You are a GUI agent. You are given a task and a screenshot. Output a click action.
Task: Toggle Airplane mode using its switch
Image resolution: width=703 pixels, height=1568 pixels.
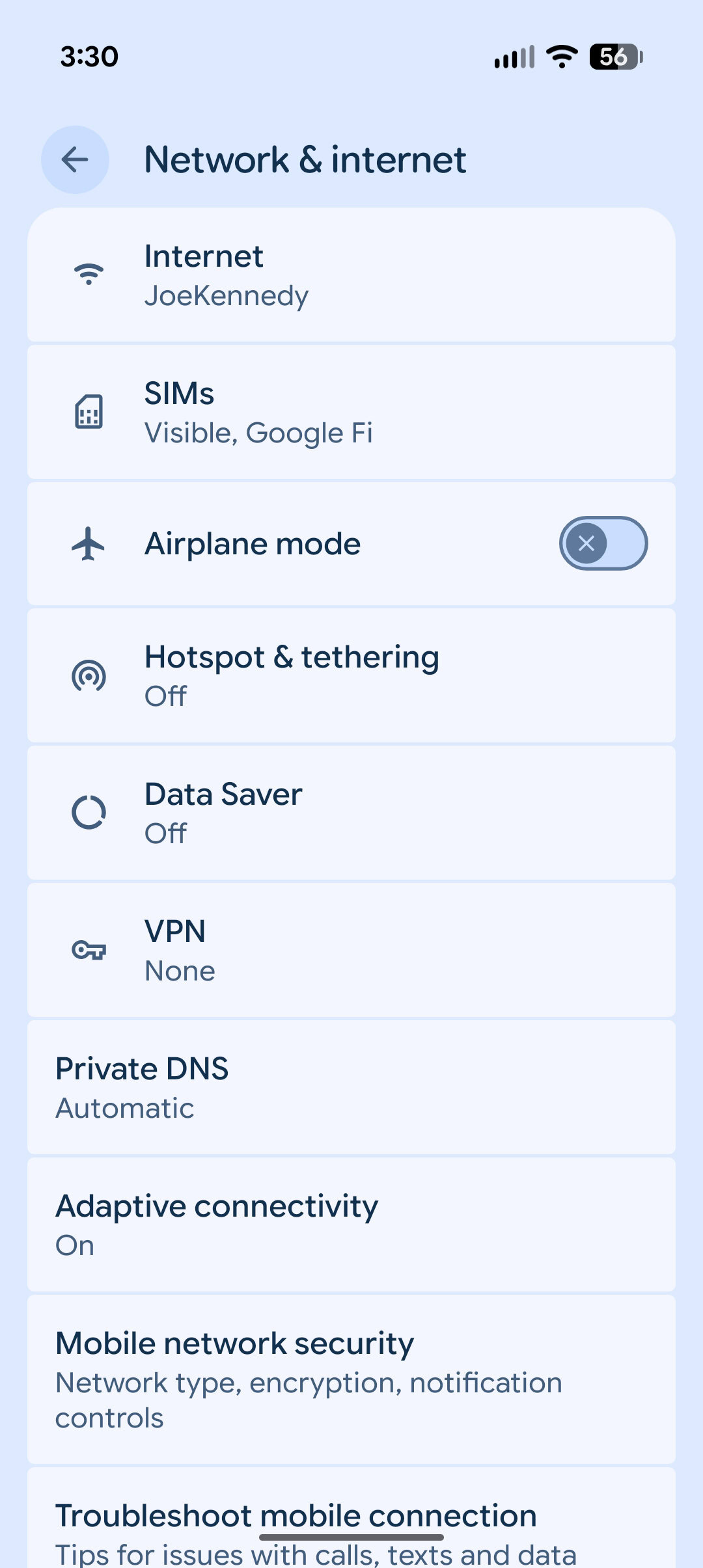pyautogui.click(x=602, y=543)
